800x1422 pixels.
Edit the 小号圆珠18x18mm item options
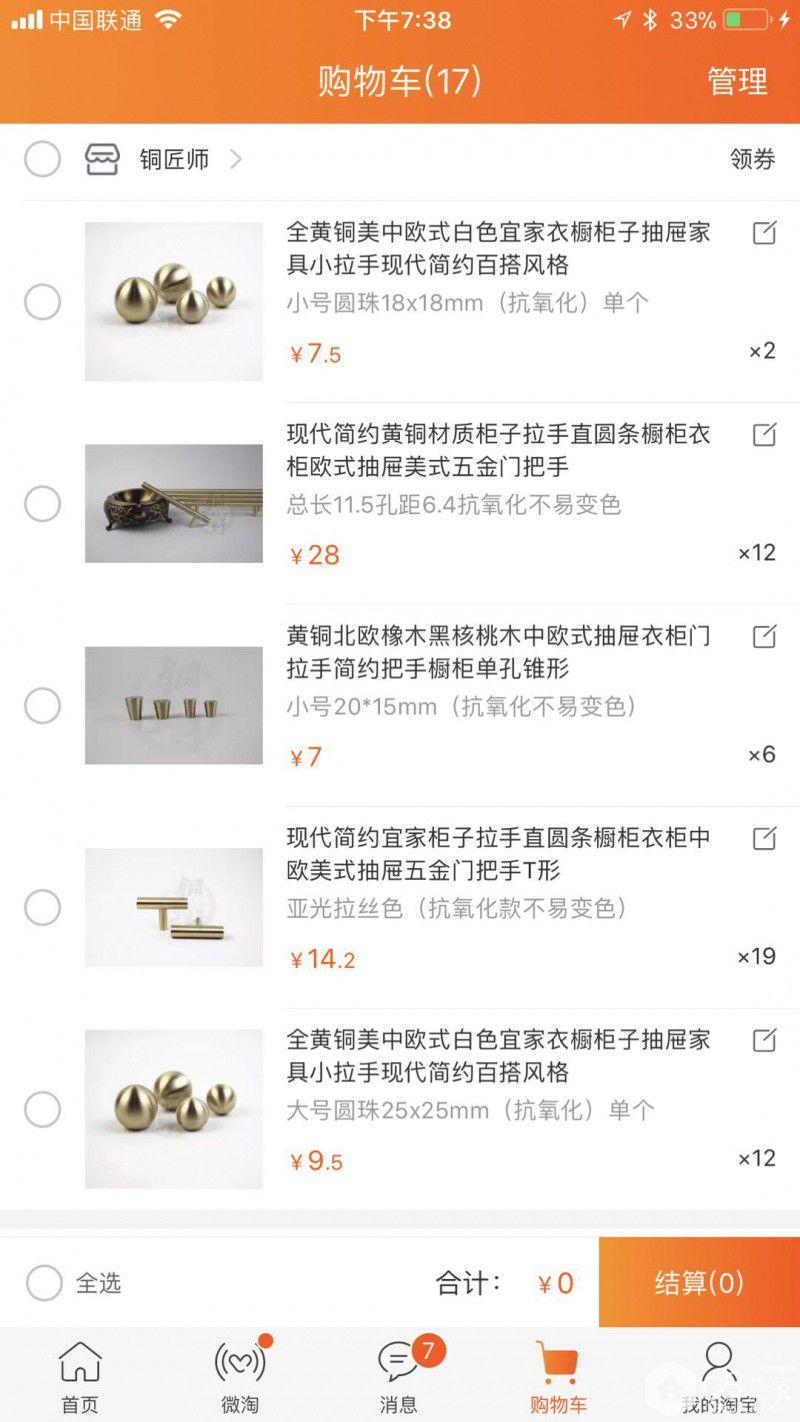(764, 234)
